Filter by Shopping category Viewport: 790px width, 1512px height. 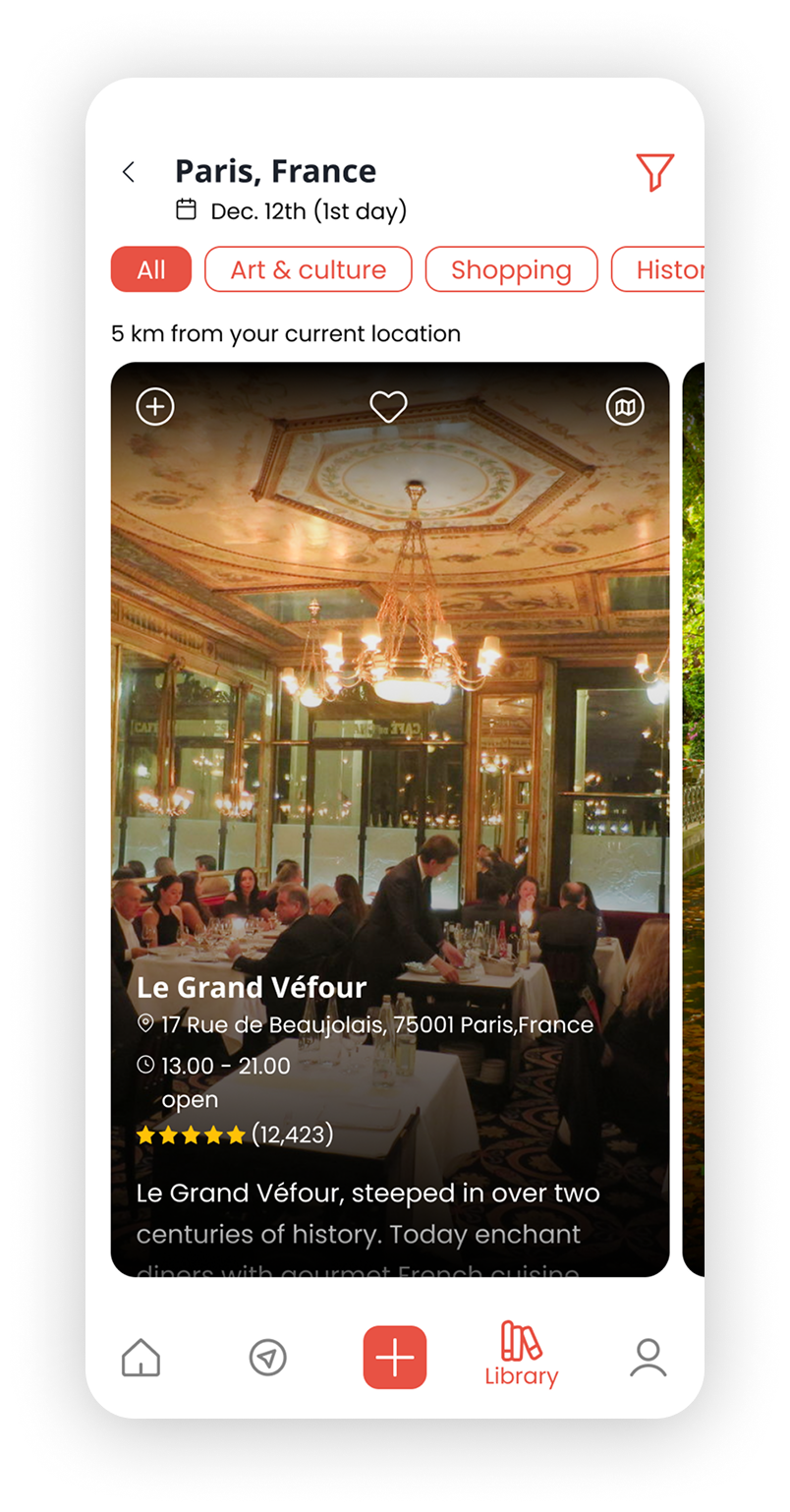511,269
